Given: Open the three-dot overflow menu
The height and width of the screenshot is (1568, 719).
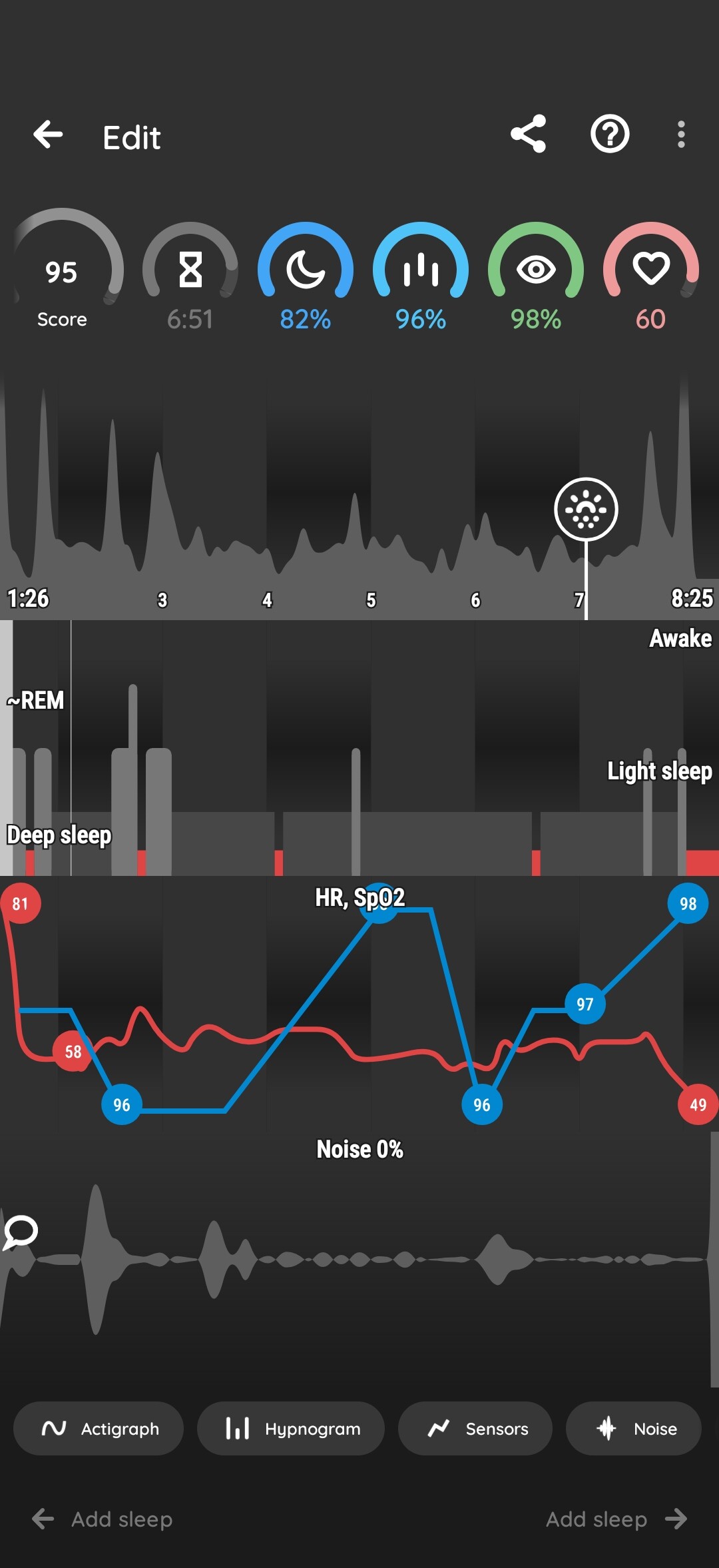Looking at the screenshot, I should click(680, 135).
